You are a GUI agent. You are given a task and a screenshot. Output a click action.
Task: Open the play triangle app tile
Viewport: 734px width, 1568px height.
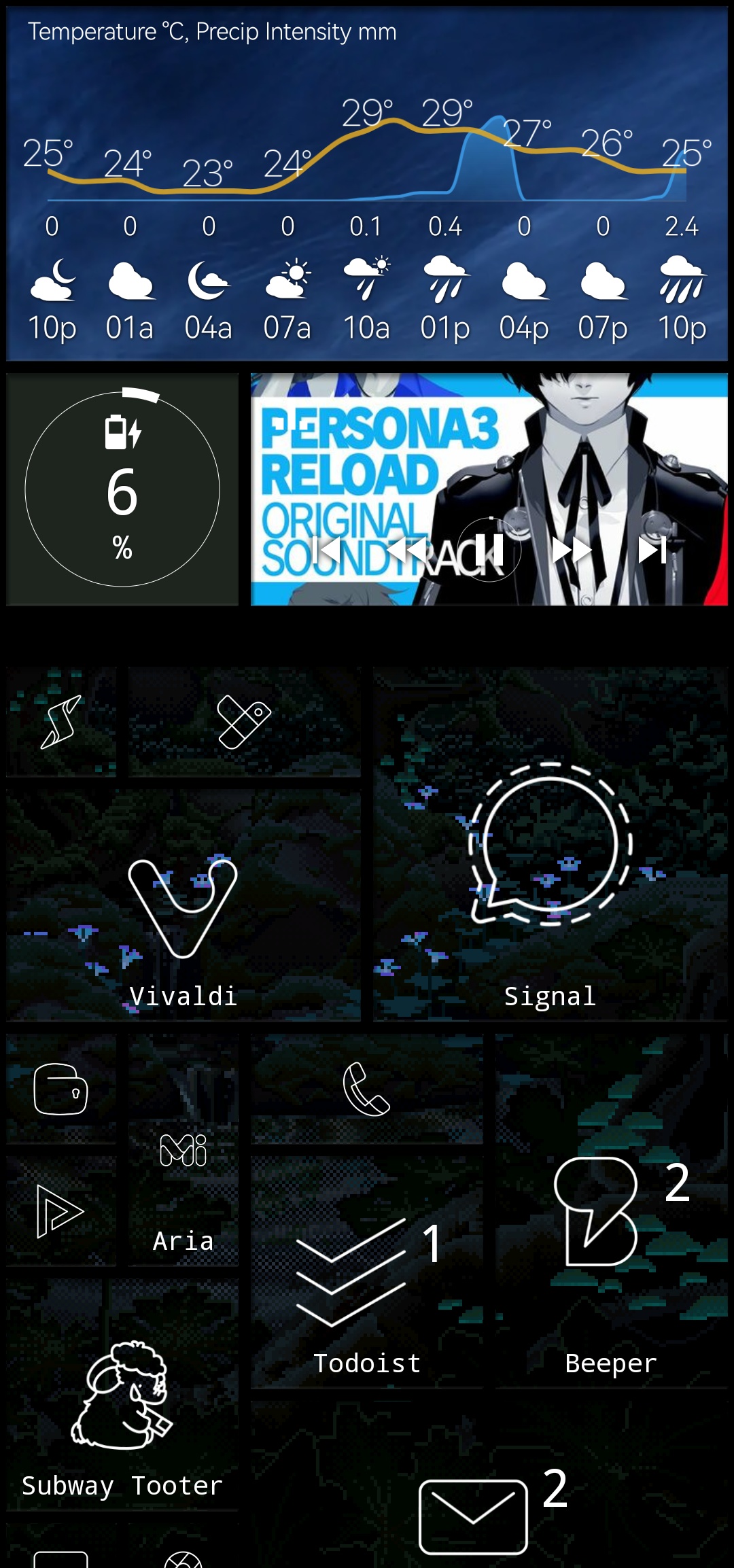tap(60, 1211)
